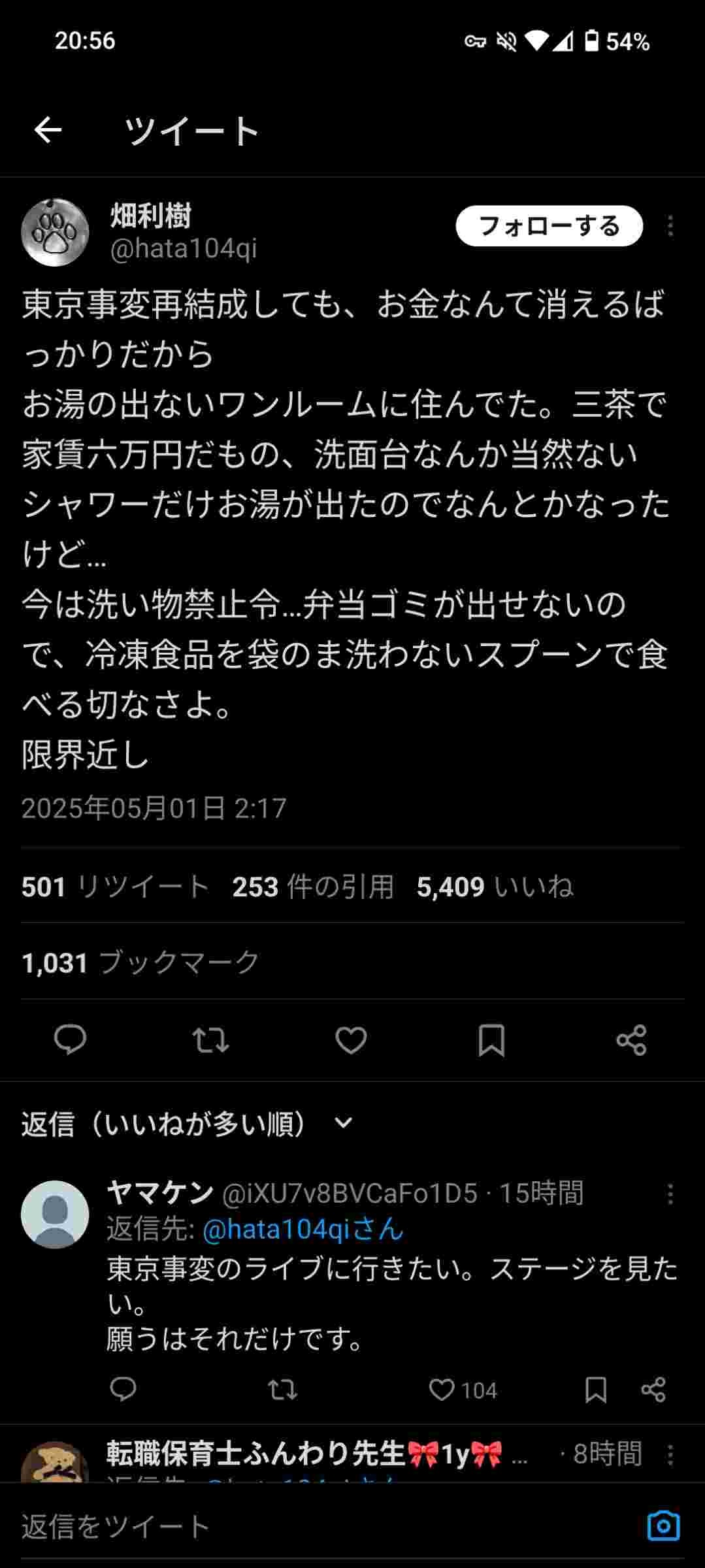
Task: Open the @hata104qiさん mention link
Action: (x=303, y=1229)
